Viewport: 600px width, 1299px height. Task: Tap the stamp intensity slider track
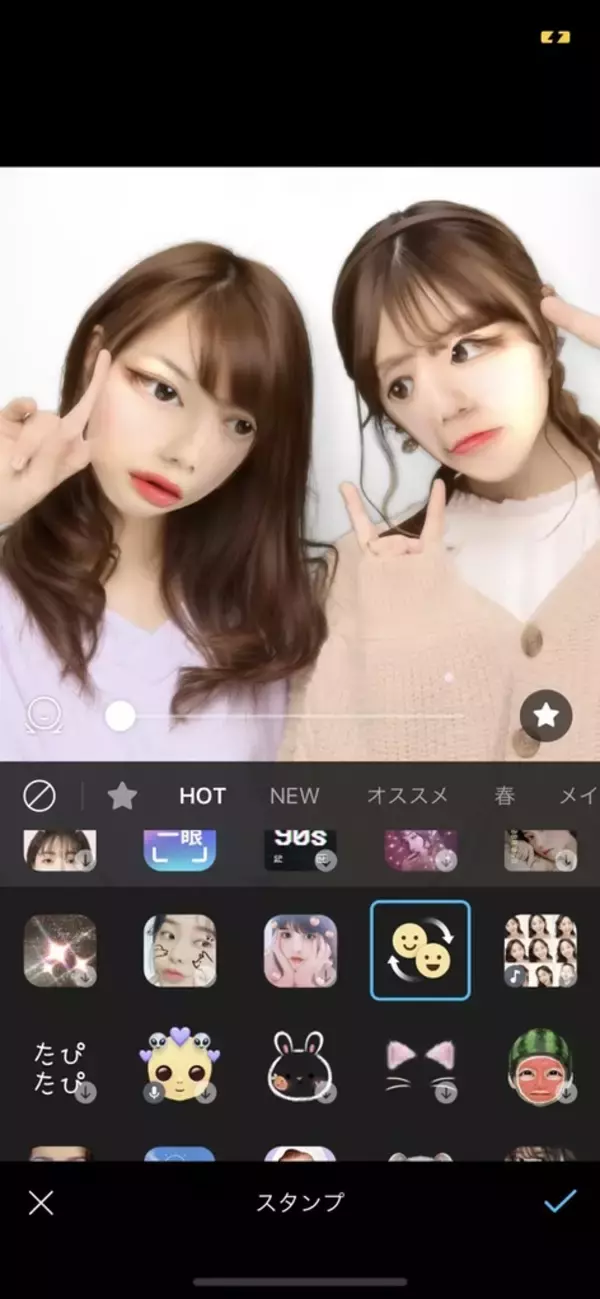[290, 716]
